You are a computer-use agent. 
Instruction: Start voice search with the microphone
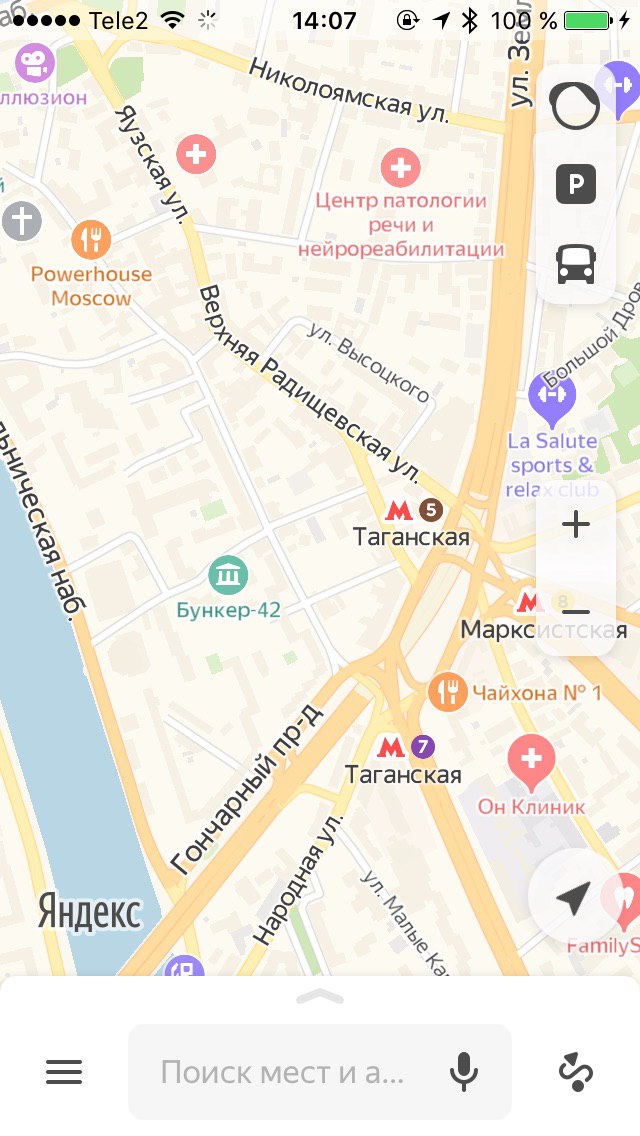click(x=464, y=1072)
